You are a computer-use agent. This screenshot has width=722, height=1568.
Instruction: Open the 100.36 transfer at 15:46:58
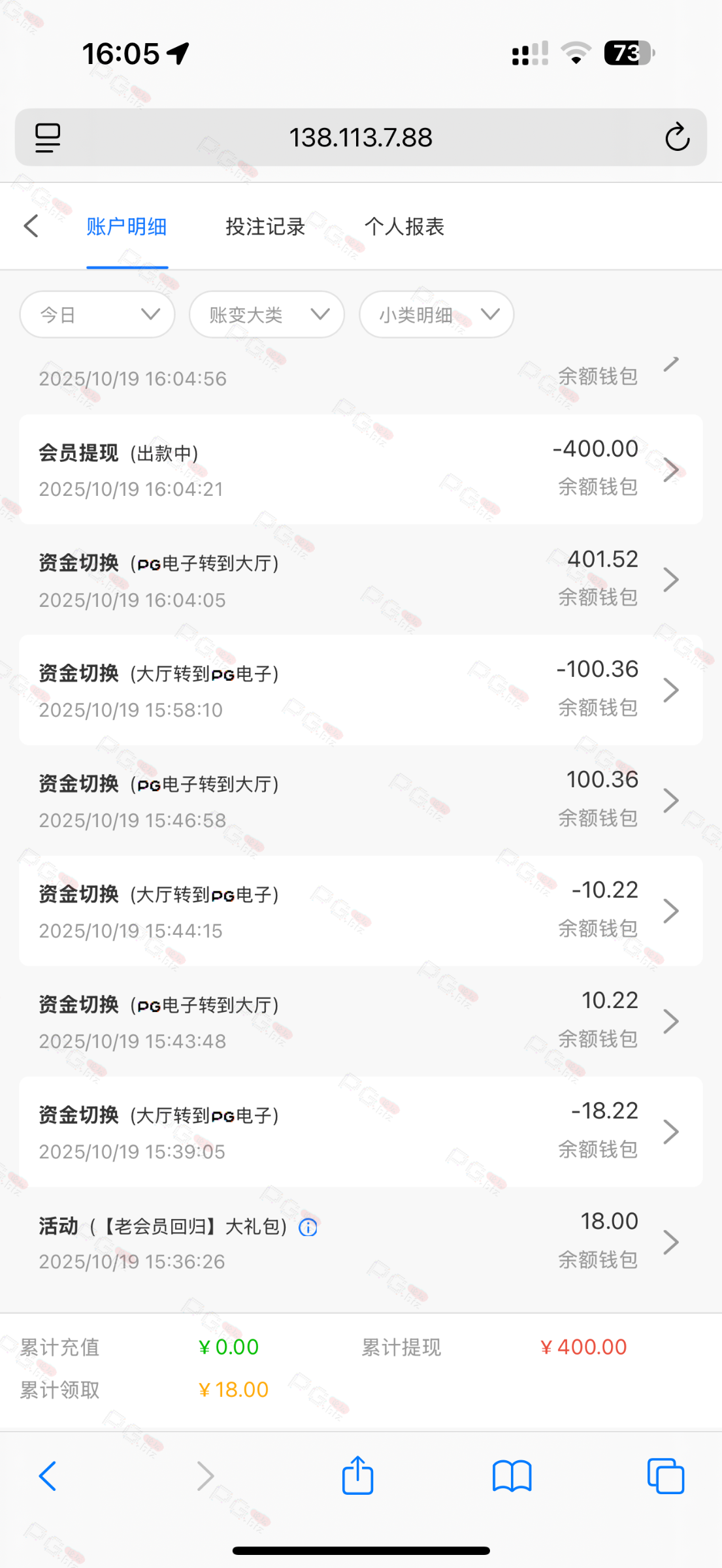[361, 800]
